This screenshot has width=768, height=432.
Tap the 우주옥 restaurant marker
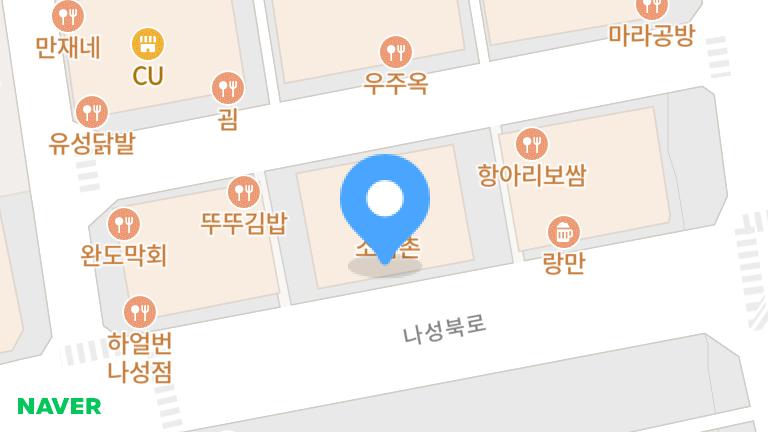tap(397, 52)
